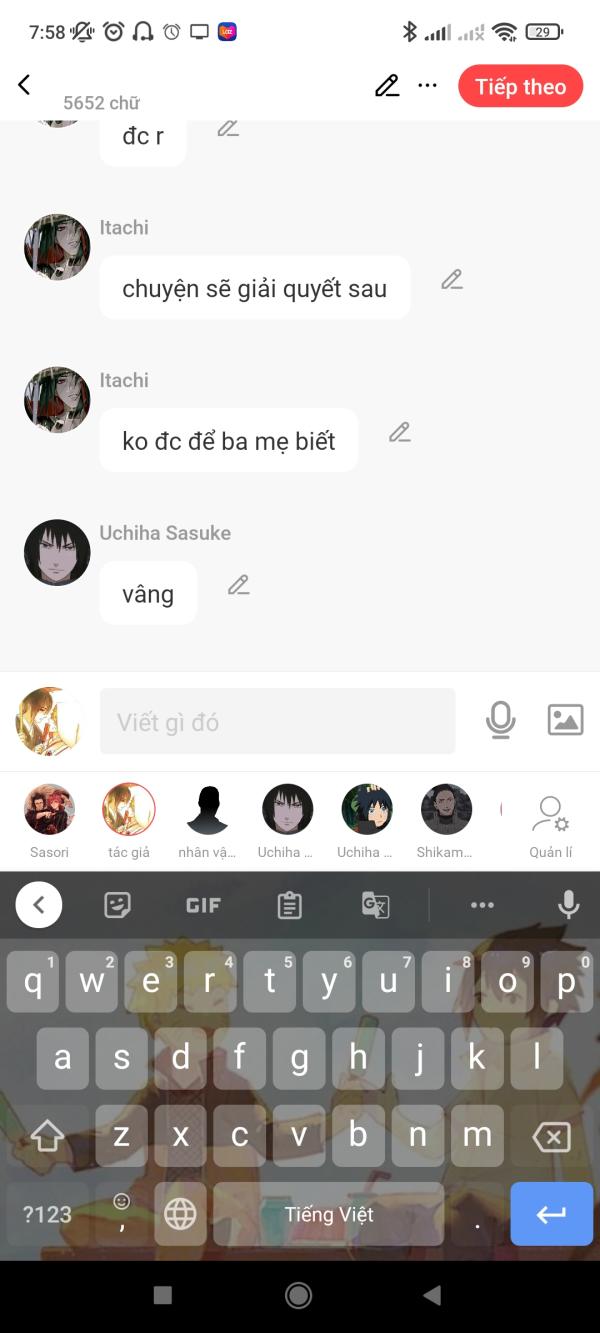Open the keyboard translate tool

pyautogui.click(x=375, y=905)
